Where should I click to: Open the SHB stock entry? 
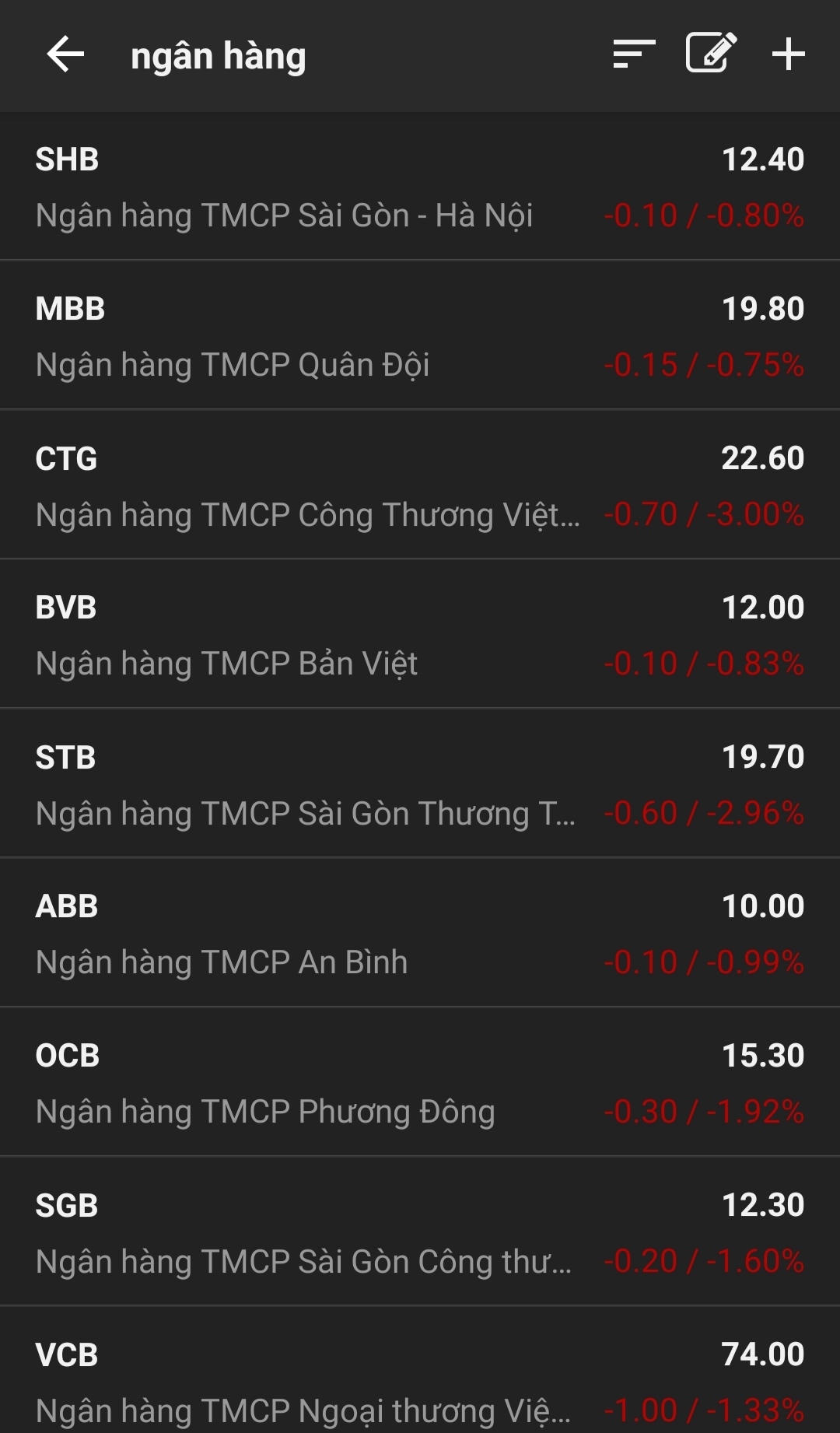[420, 187]
